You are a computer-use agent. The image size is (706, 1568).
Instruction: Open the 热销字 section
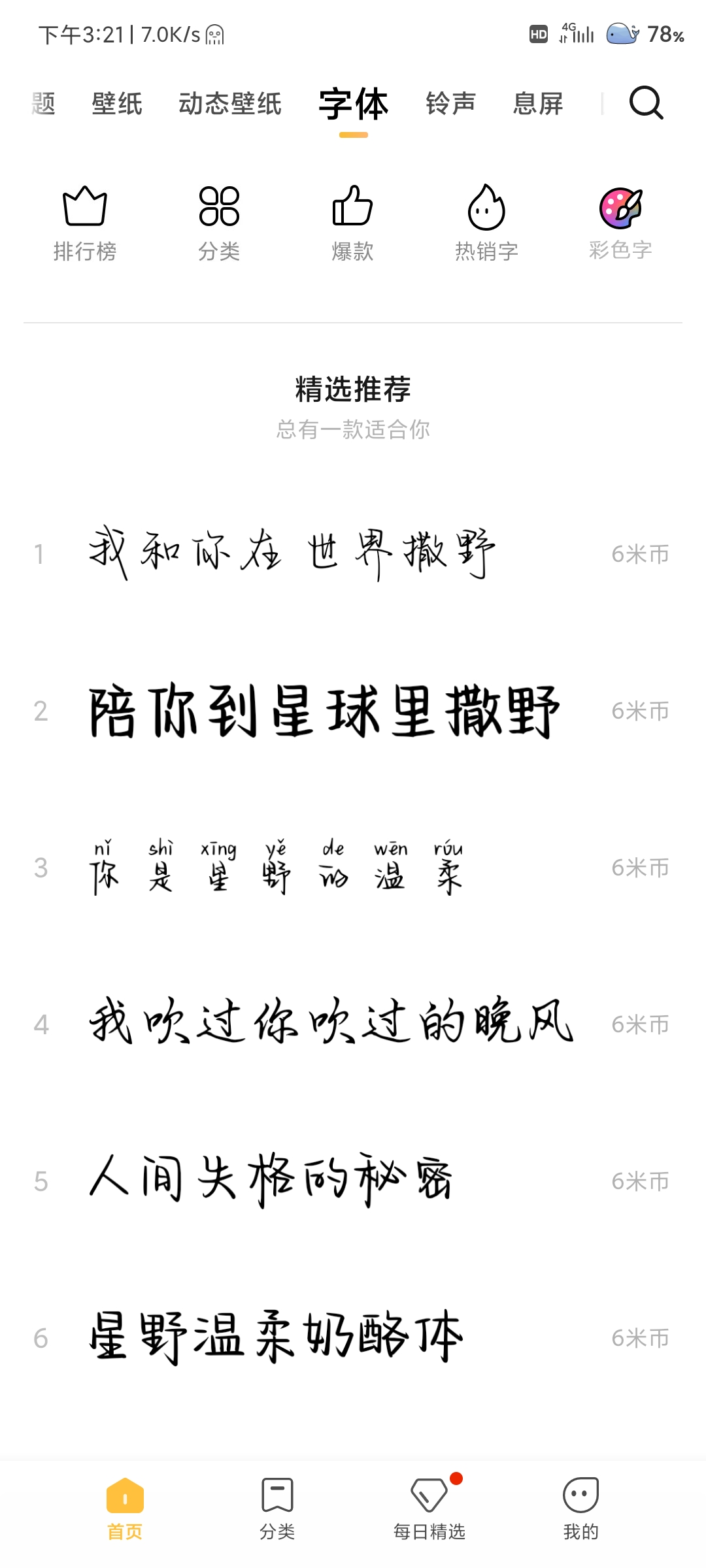(486, 223)
